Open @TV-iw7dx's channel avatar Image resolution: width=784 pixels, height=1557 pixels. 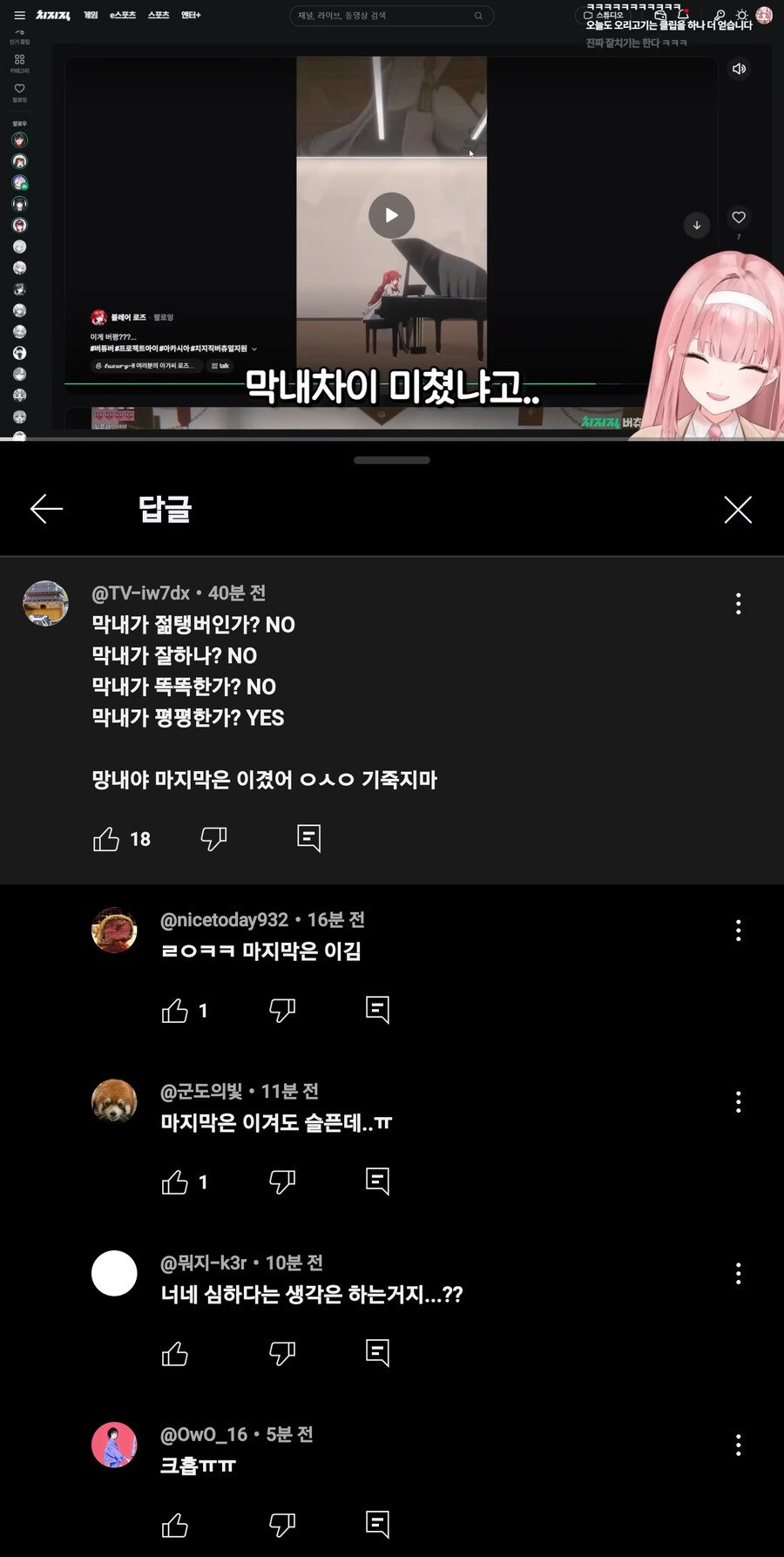tap(45, 603)
